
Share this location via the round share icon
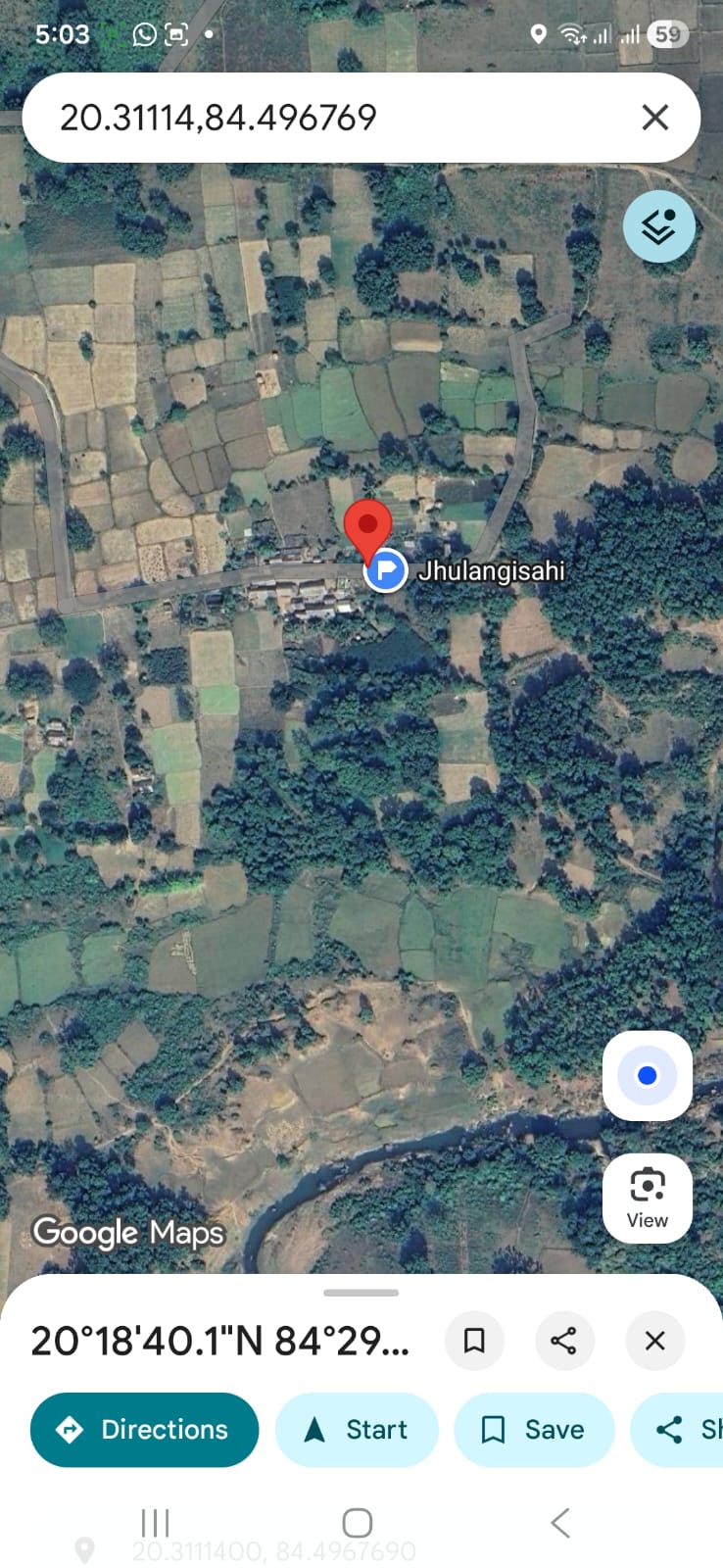coord(563,1340)
